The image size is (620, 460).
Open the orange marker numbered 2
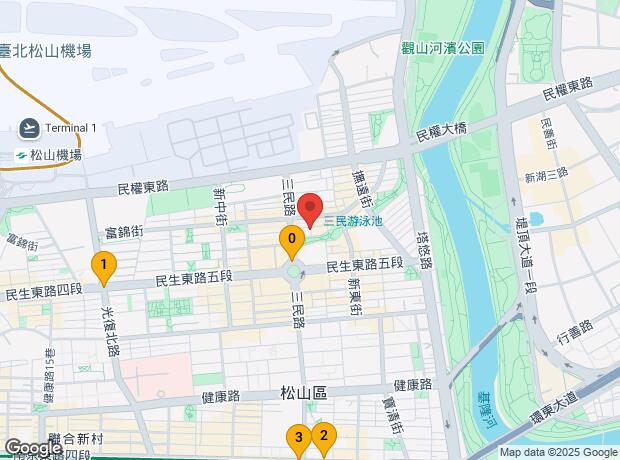coord(323,436)
